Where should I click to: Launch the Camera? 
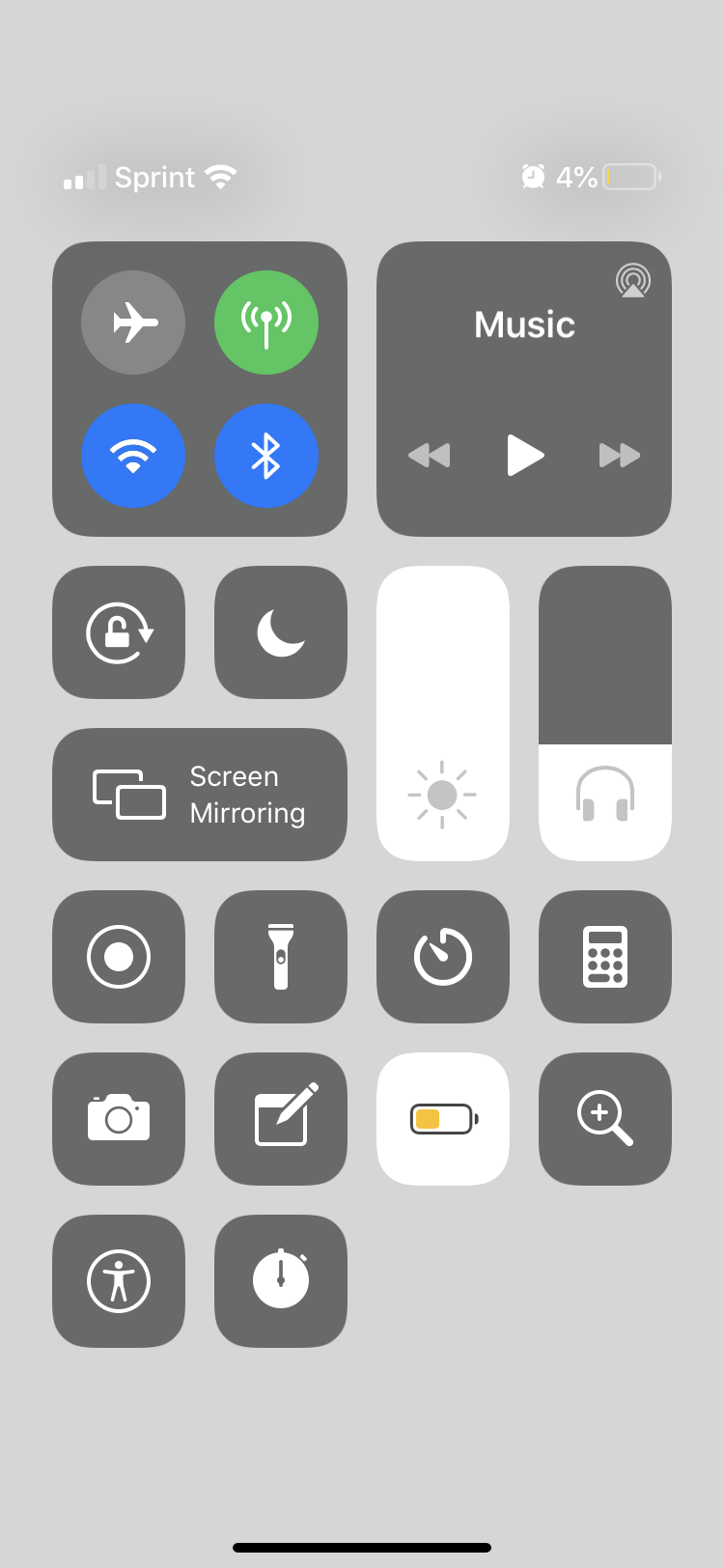click(119, 1119)
